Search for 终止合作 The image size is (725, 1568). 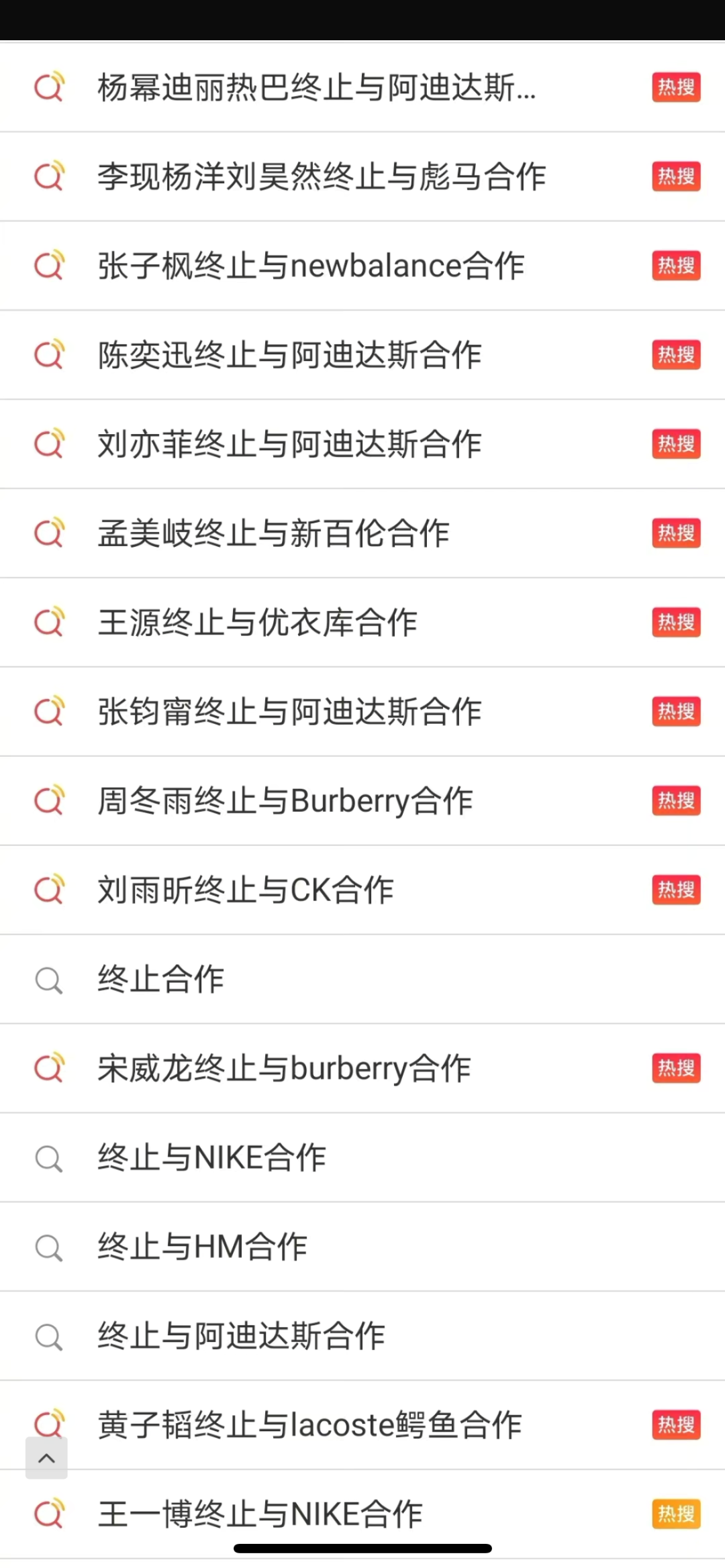point(160,979)
